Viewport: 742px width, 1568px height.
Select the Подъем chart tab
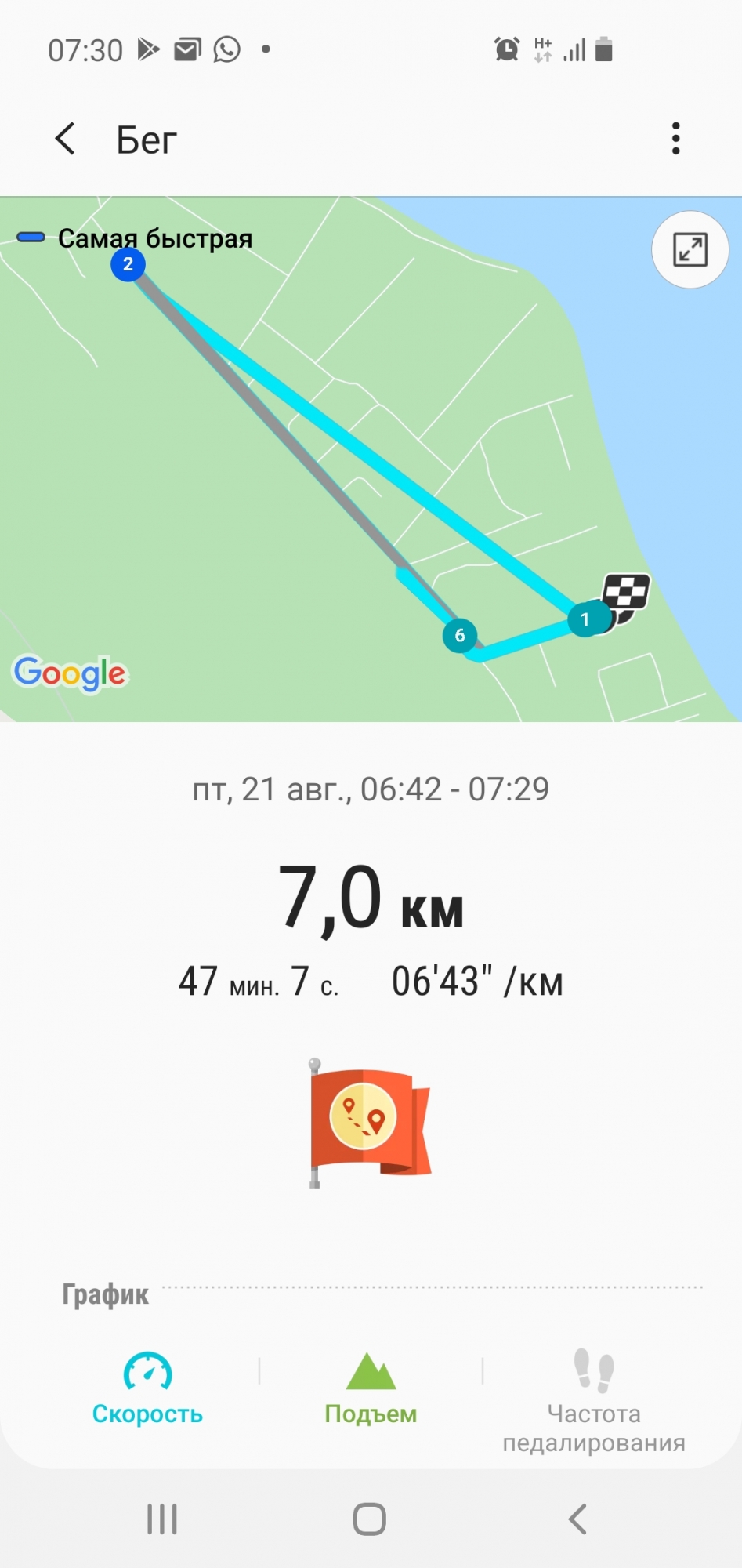tap(371, 1388)
